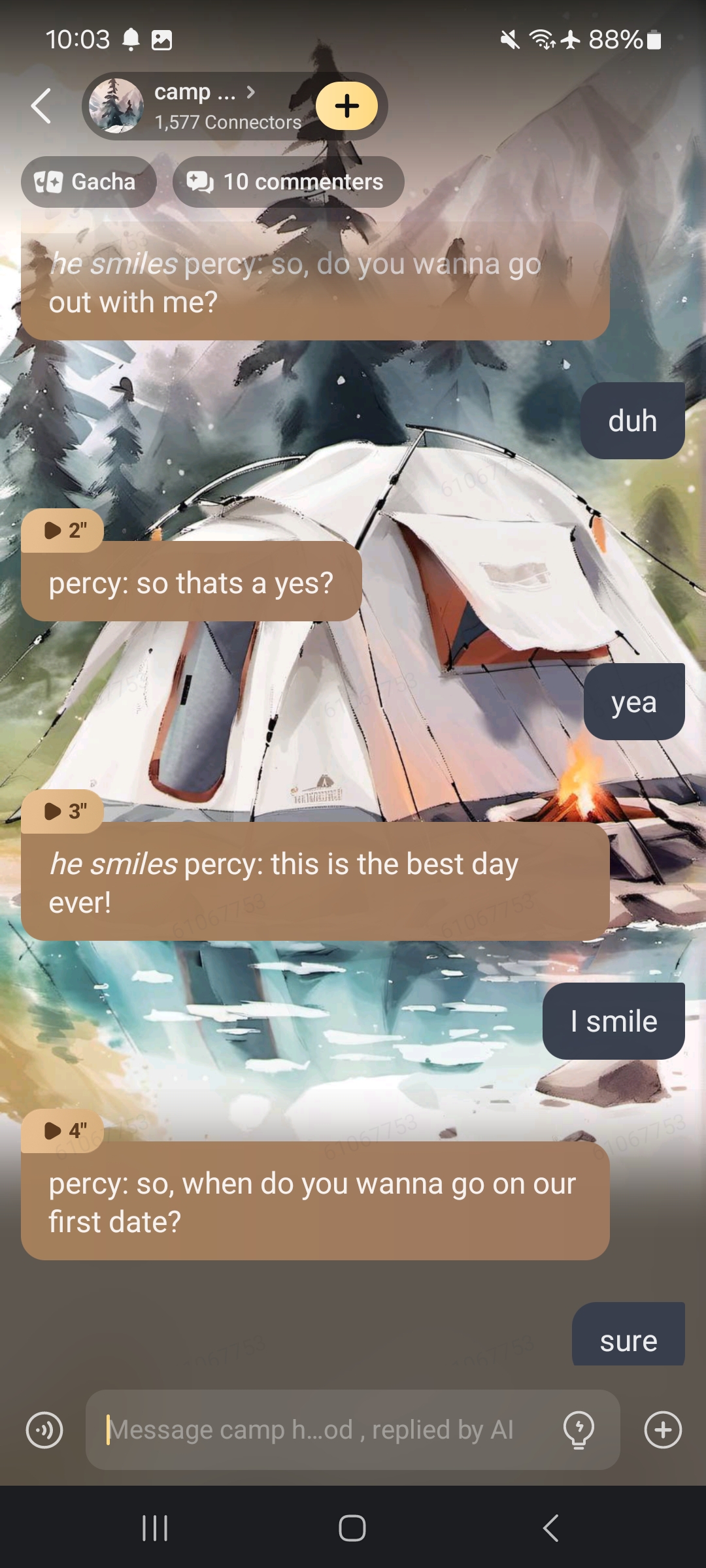Open the camp character profile header
The width and height of the screenshot is (706, 1568).
[196, 106]
